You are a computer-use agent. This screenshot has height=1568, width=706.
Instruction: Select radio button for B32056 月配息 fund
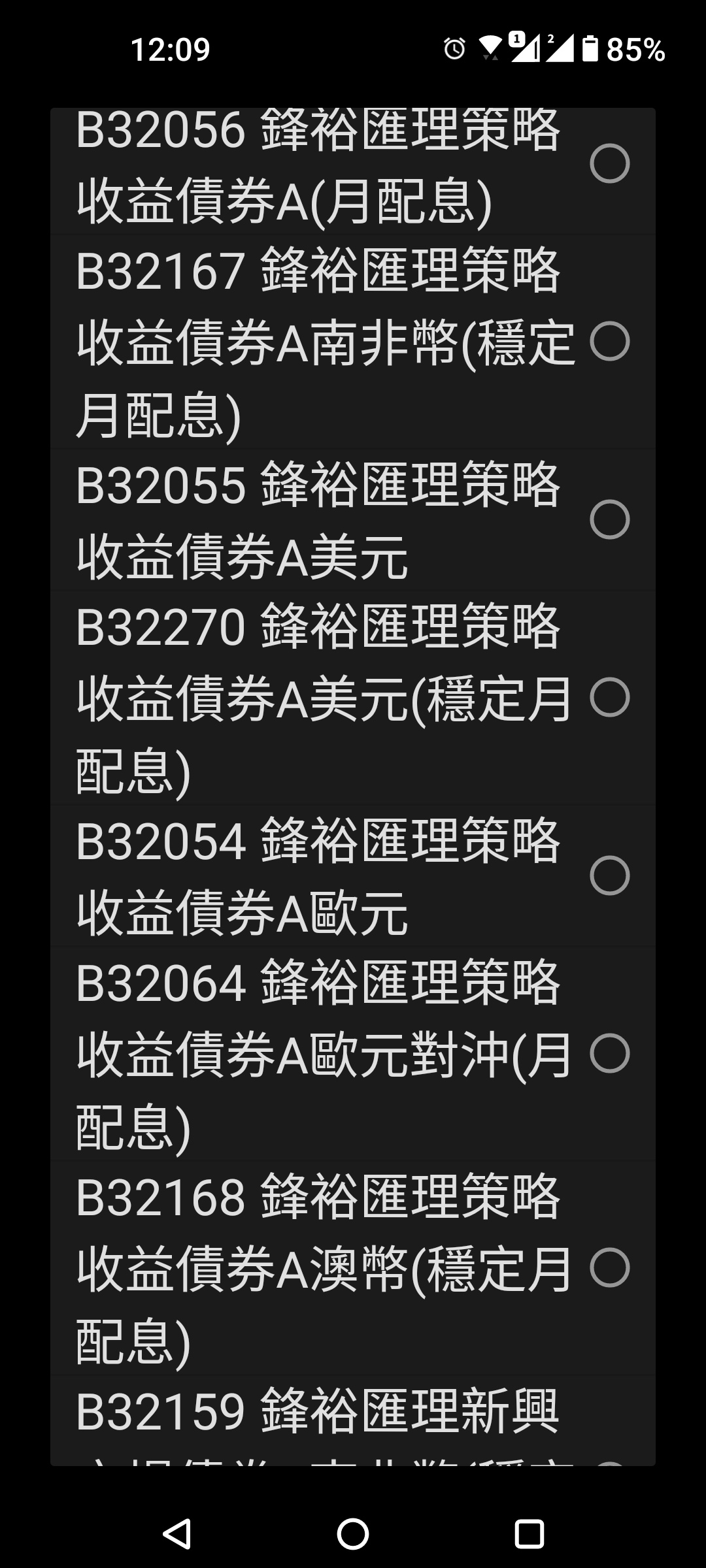pyautogui.click(x=611, y=163)
